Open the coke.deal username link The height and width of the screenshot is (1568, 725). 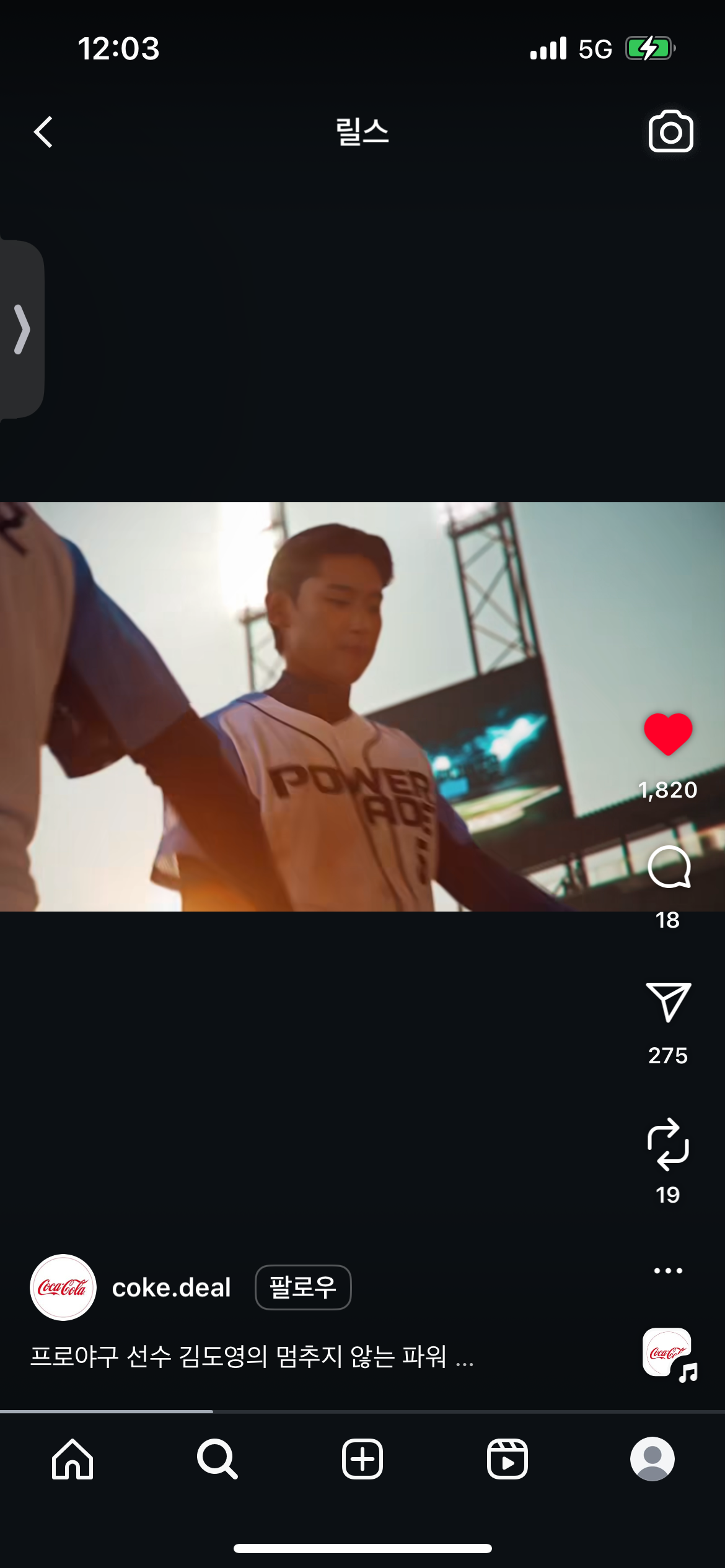pyautogui.click(x=171, y=1287)
